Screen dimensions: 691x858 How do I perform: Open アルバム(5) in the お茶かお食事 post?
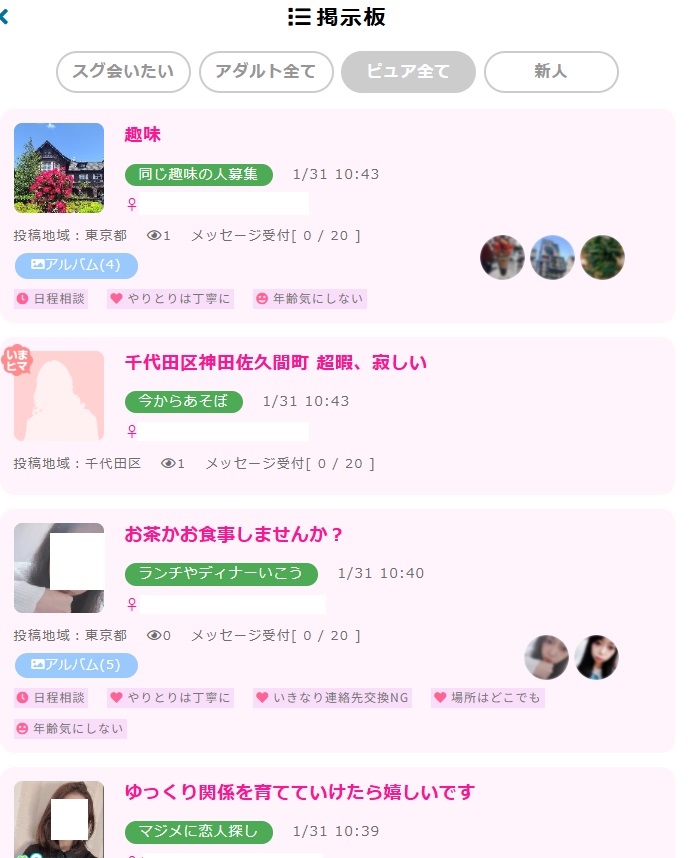76,665
